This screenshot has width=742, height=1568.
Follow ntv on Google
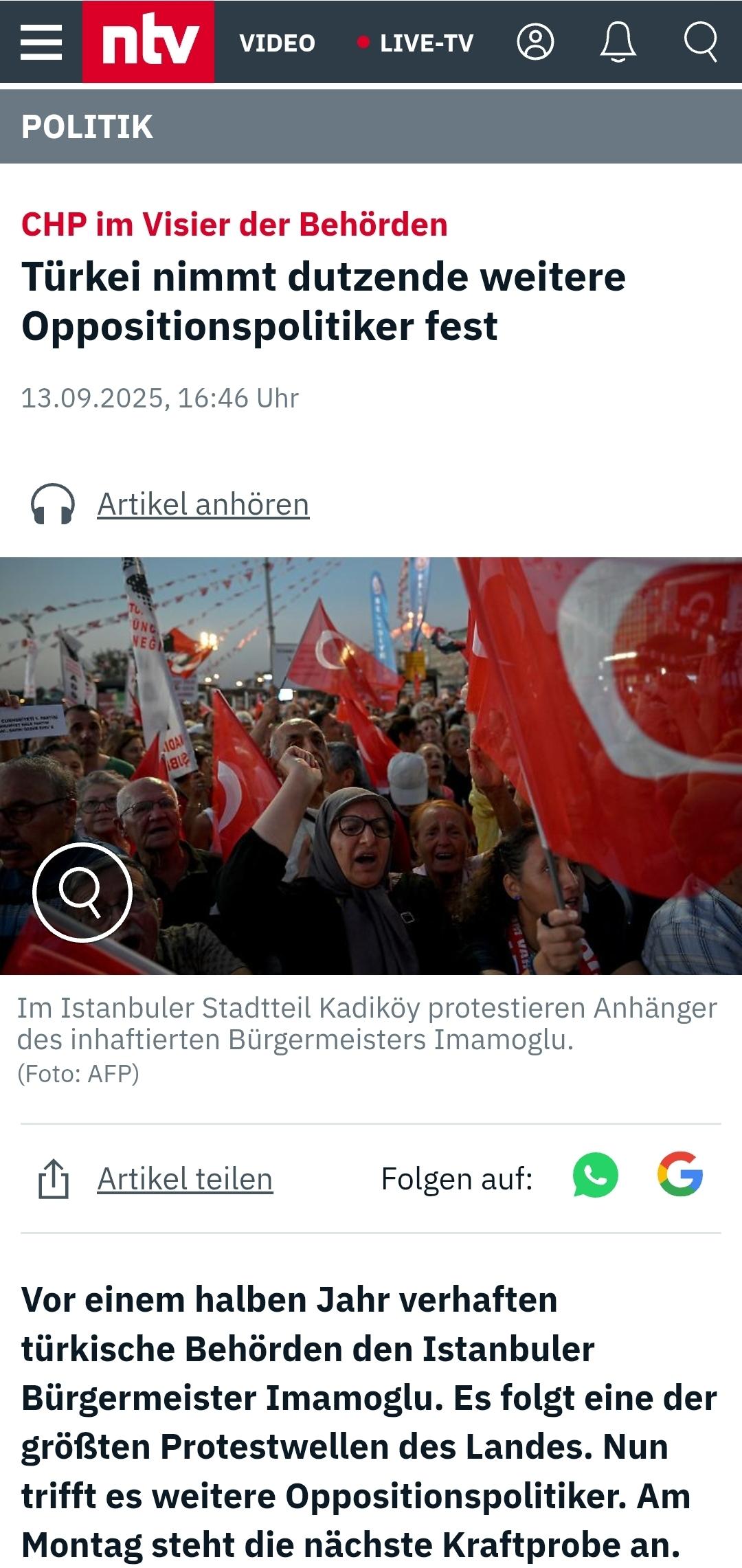679,1174
